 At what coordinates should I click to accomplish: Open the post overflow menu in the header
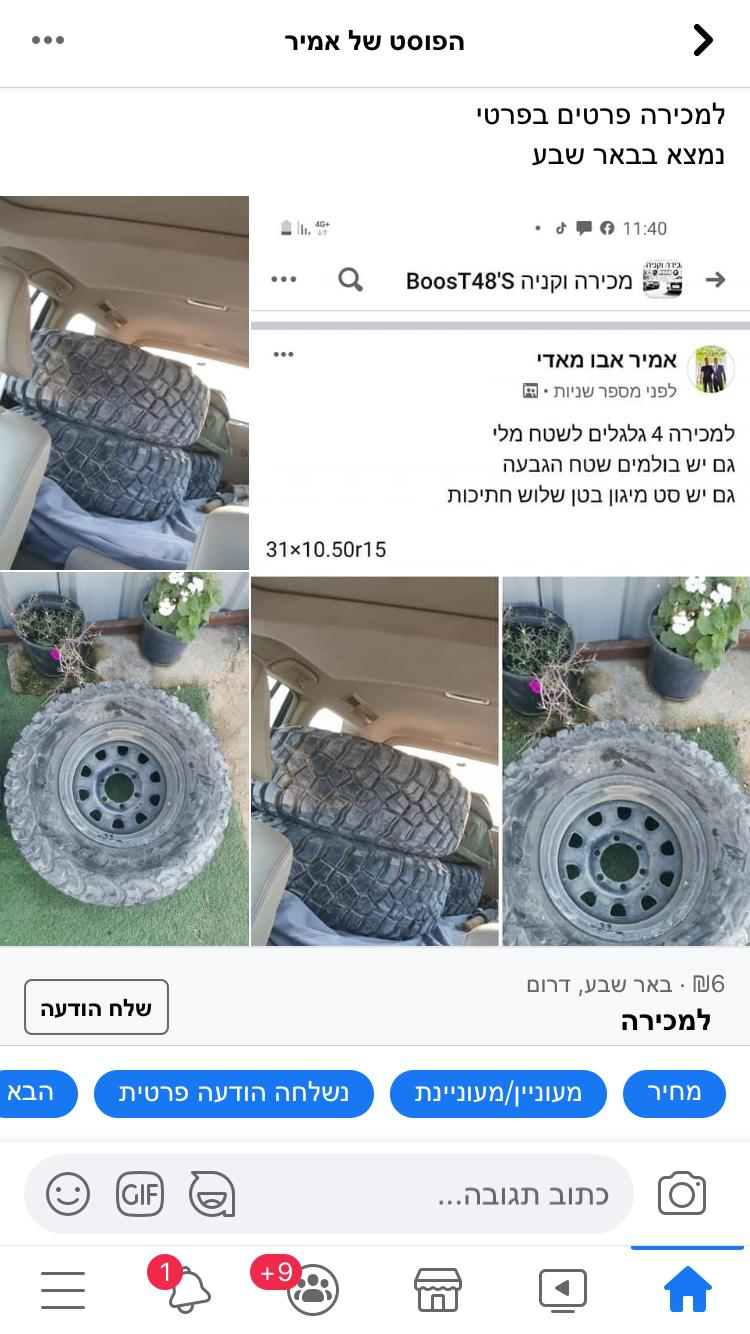pos(48,41)
